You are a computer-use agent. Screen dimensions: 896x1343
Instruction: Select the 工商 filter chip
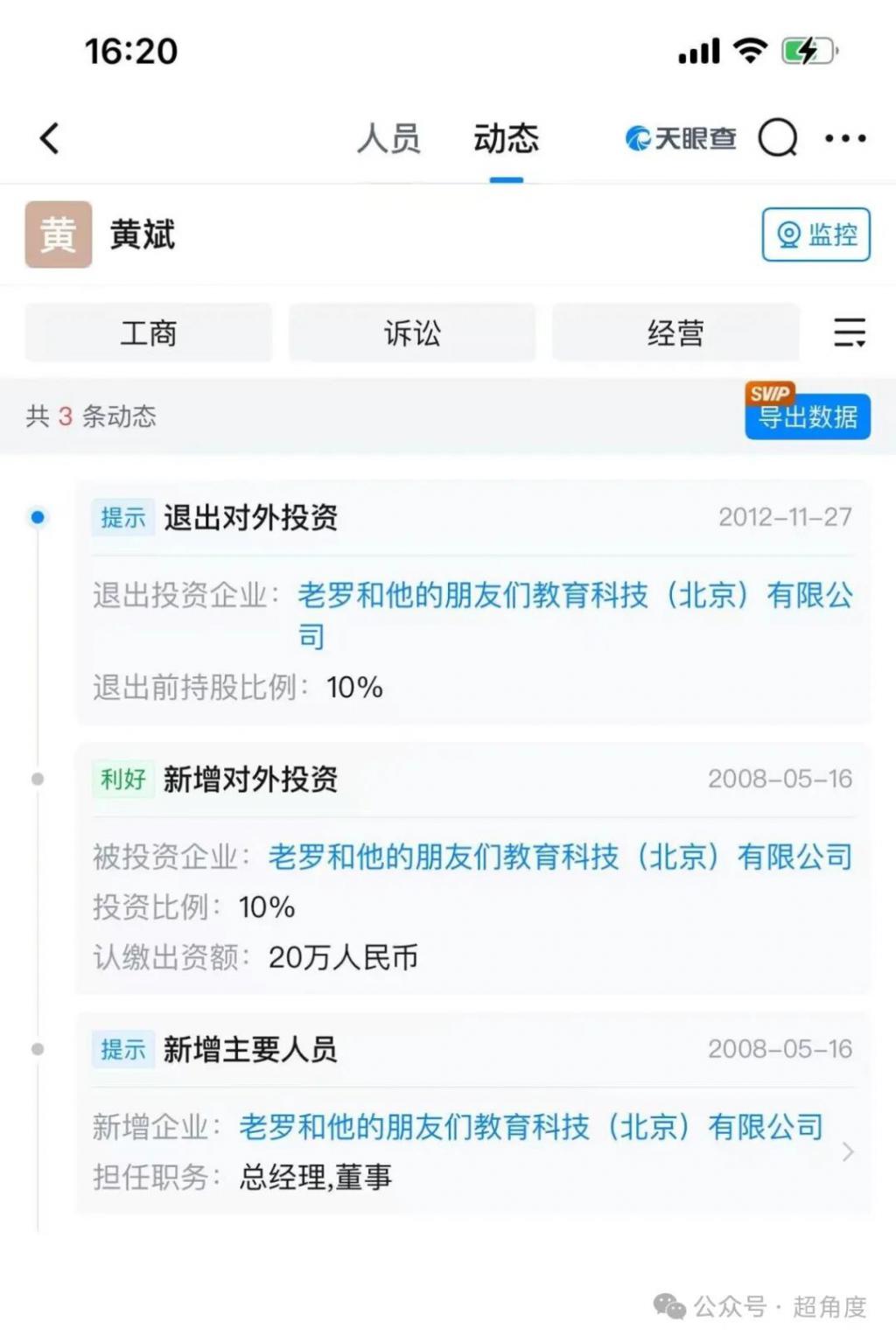coord(149,332)
